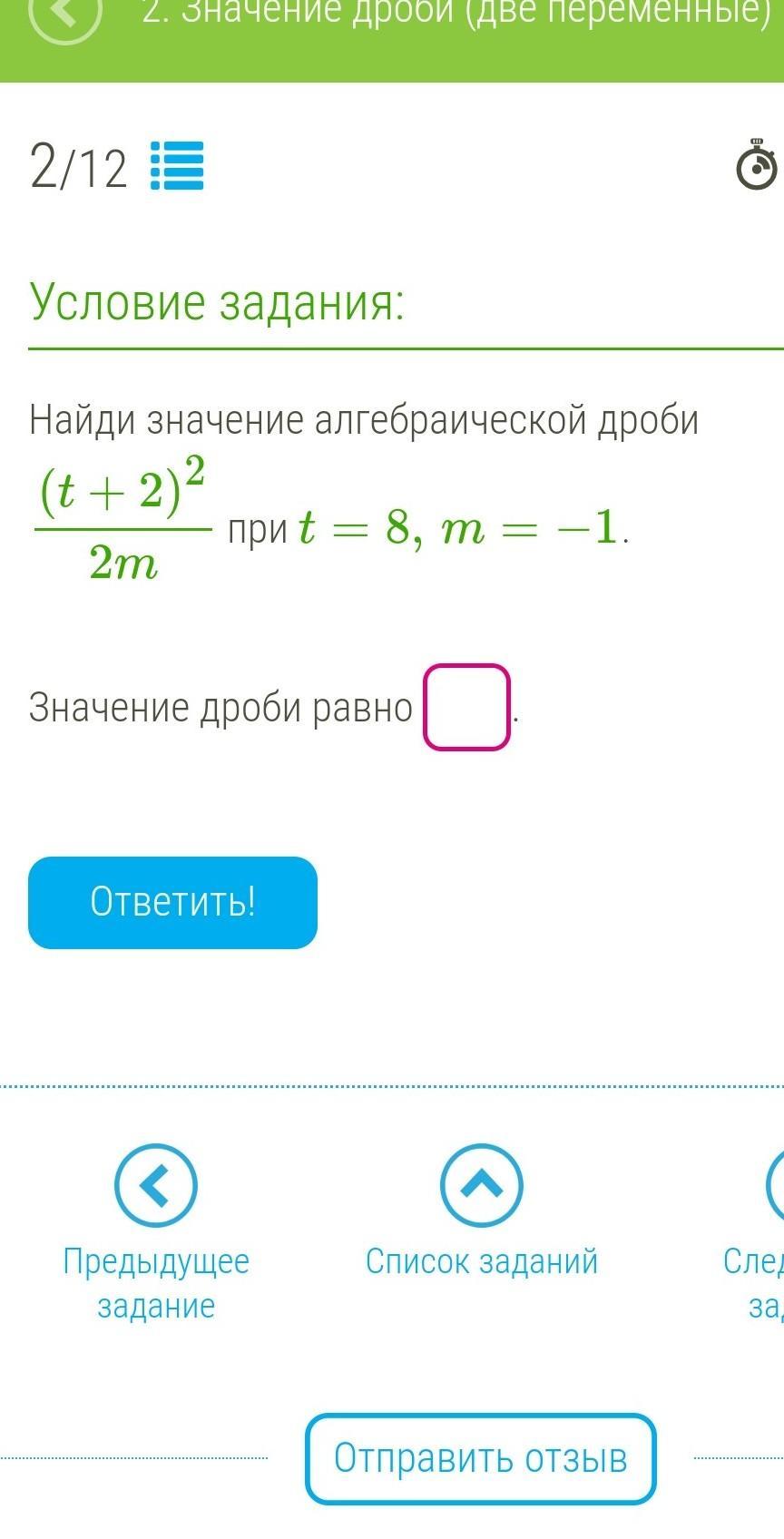Open the task list icon beside 2/12
Viewport: 784px width, 1539px height.
tap(177, 166)
